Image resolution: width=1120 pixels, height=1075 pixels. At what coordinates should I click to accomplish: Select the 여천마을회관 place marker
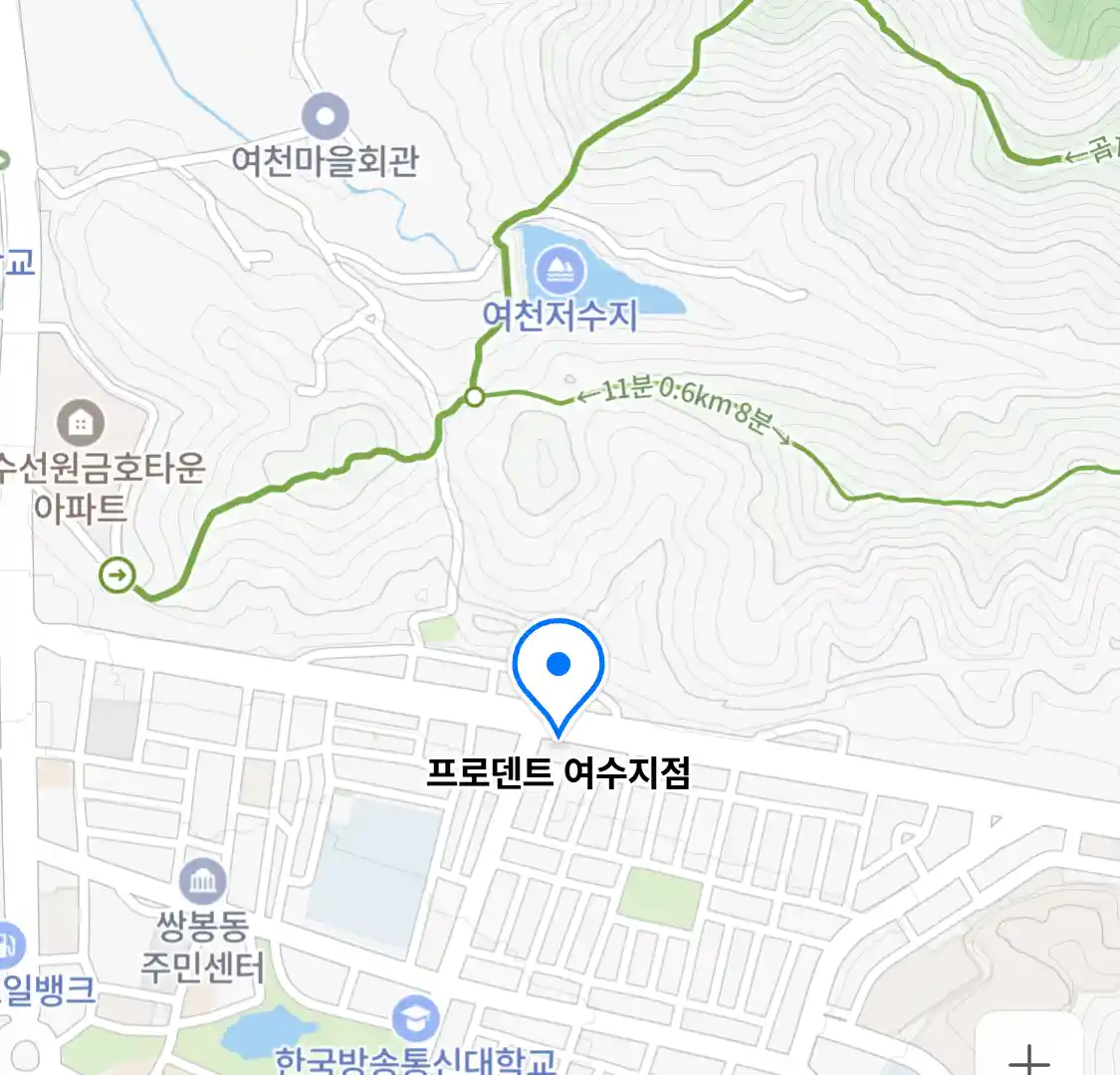(326, 117)
